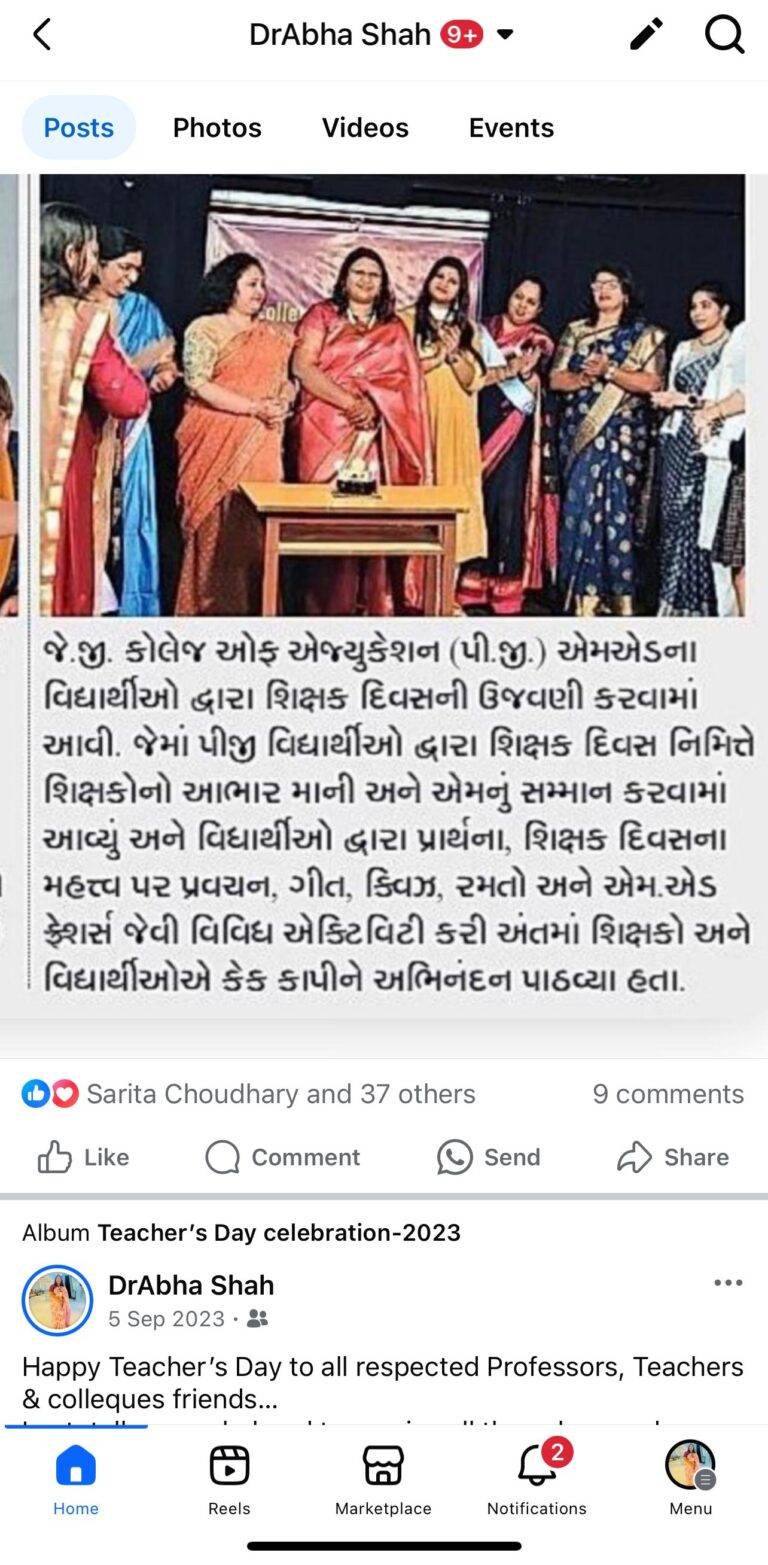
Task: Go back from DrAbha Shah's profile
Action: [42, 35]
